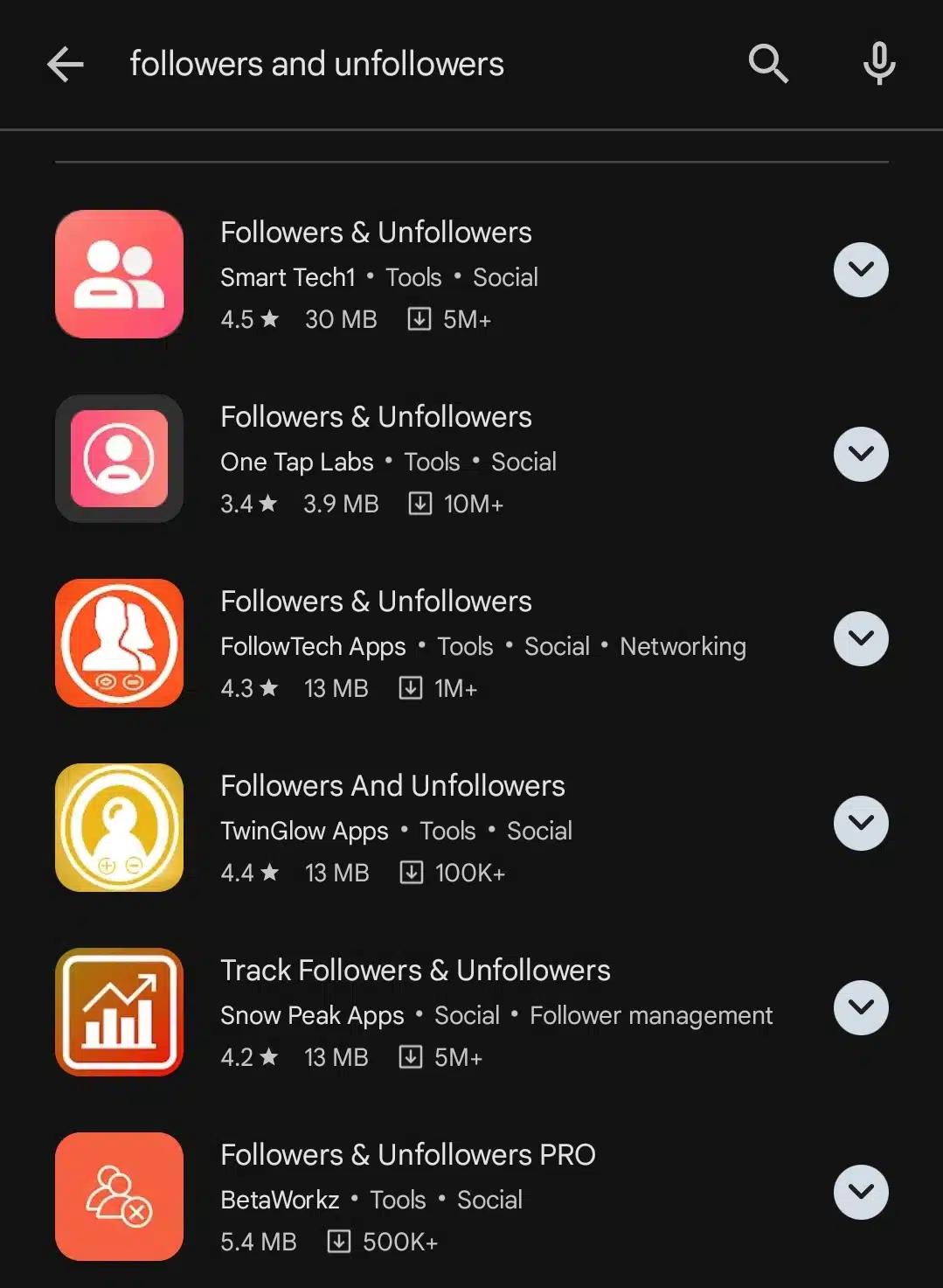
Task: Start voice search with microphone
Action: pos(878,64)
